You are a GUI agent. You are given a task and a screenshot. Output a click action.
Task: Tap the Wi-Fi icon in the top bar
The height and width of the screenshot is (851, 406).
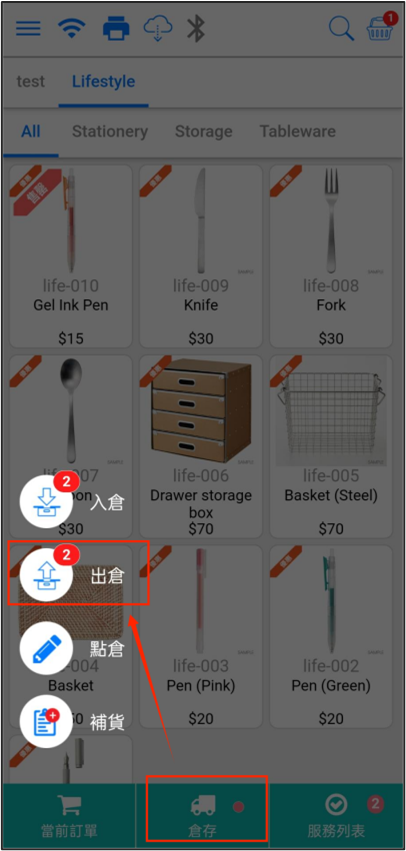(x=72, y=28)
